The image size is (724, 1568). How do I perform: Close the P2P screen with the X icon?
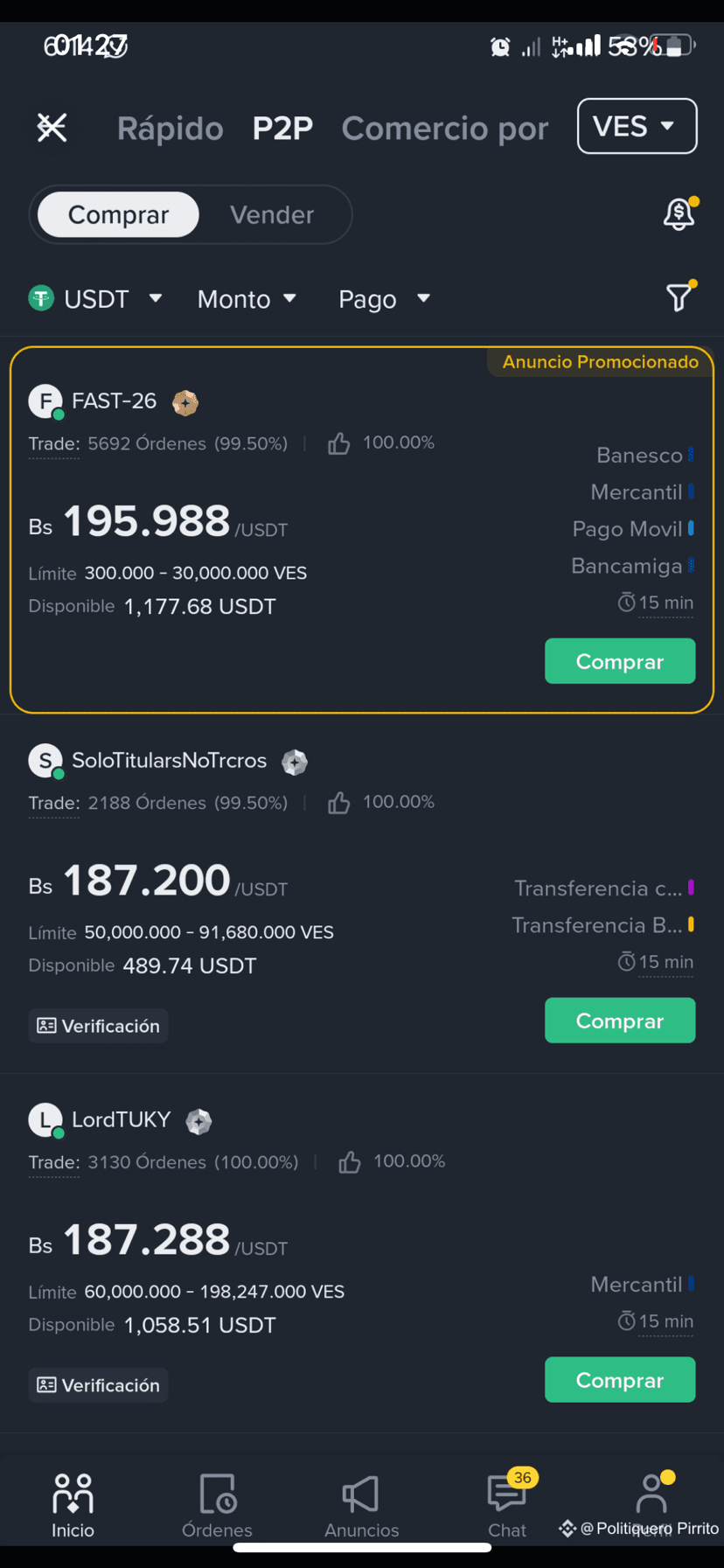52,128
